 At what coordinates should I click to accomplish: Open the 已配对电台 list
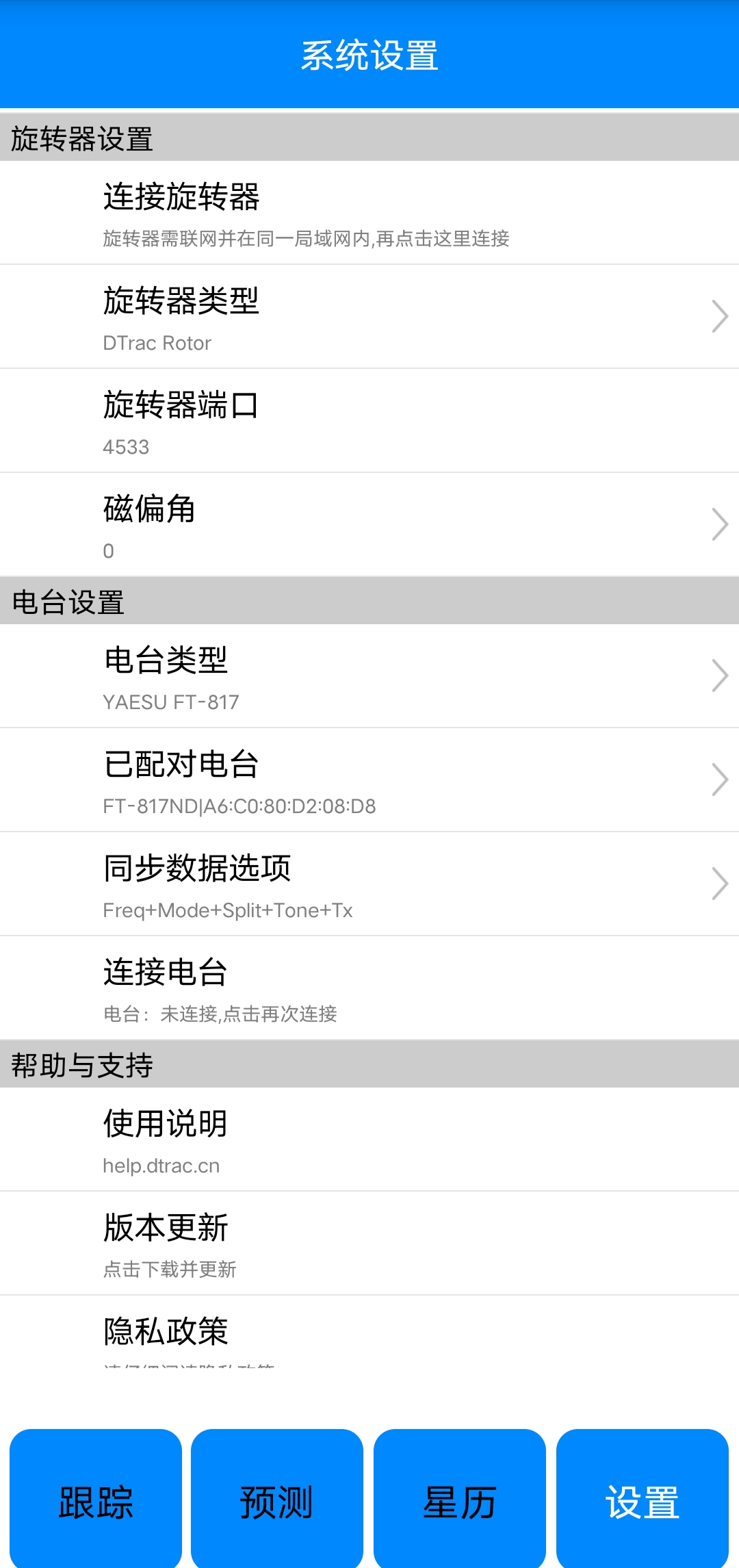click(x=369, y=780)
